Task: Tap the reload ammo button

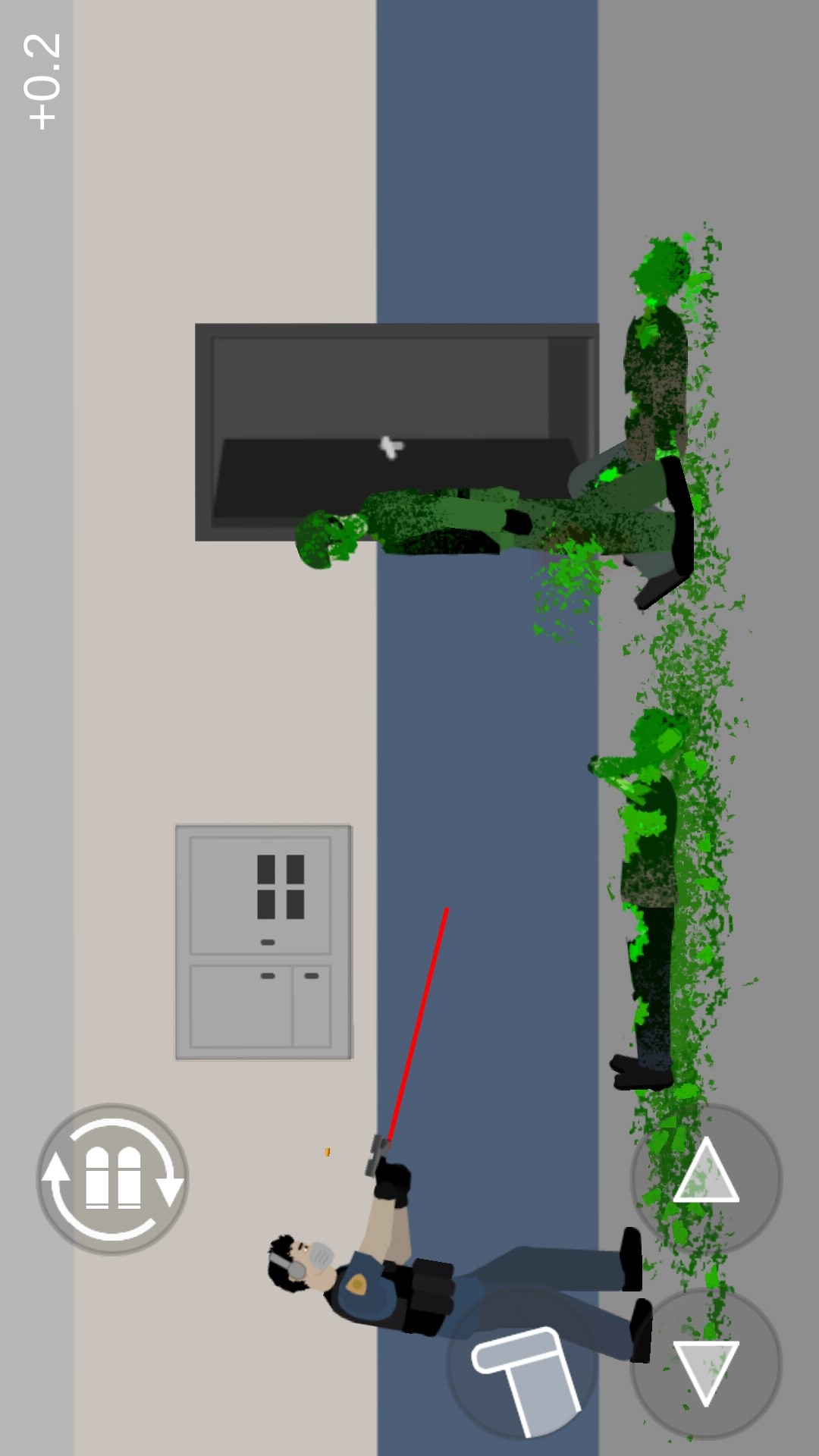Action: coord(112,1179)
